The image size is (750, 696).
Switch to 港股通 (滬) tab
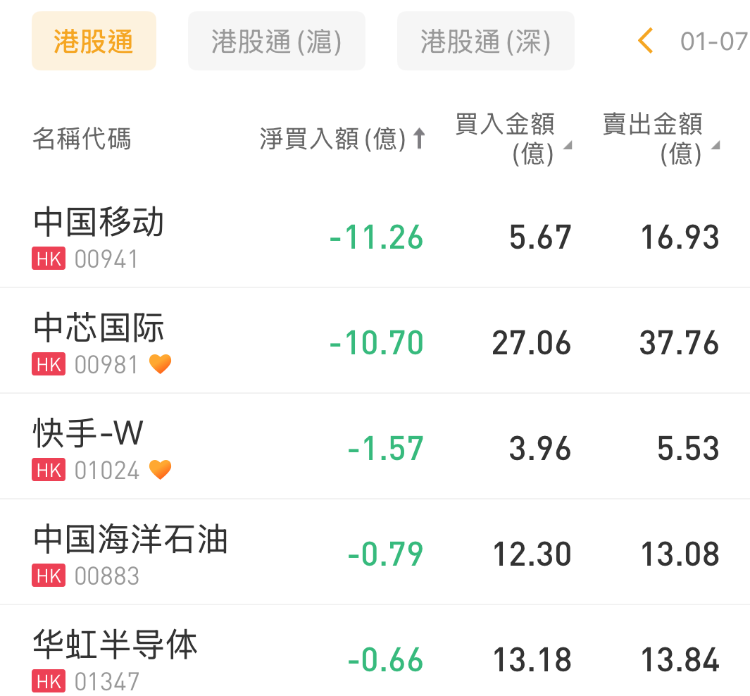coord(276,42)
